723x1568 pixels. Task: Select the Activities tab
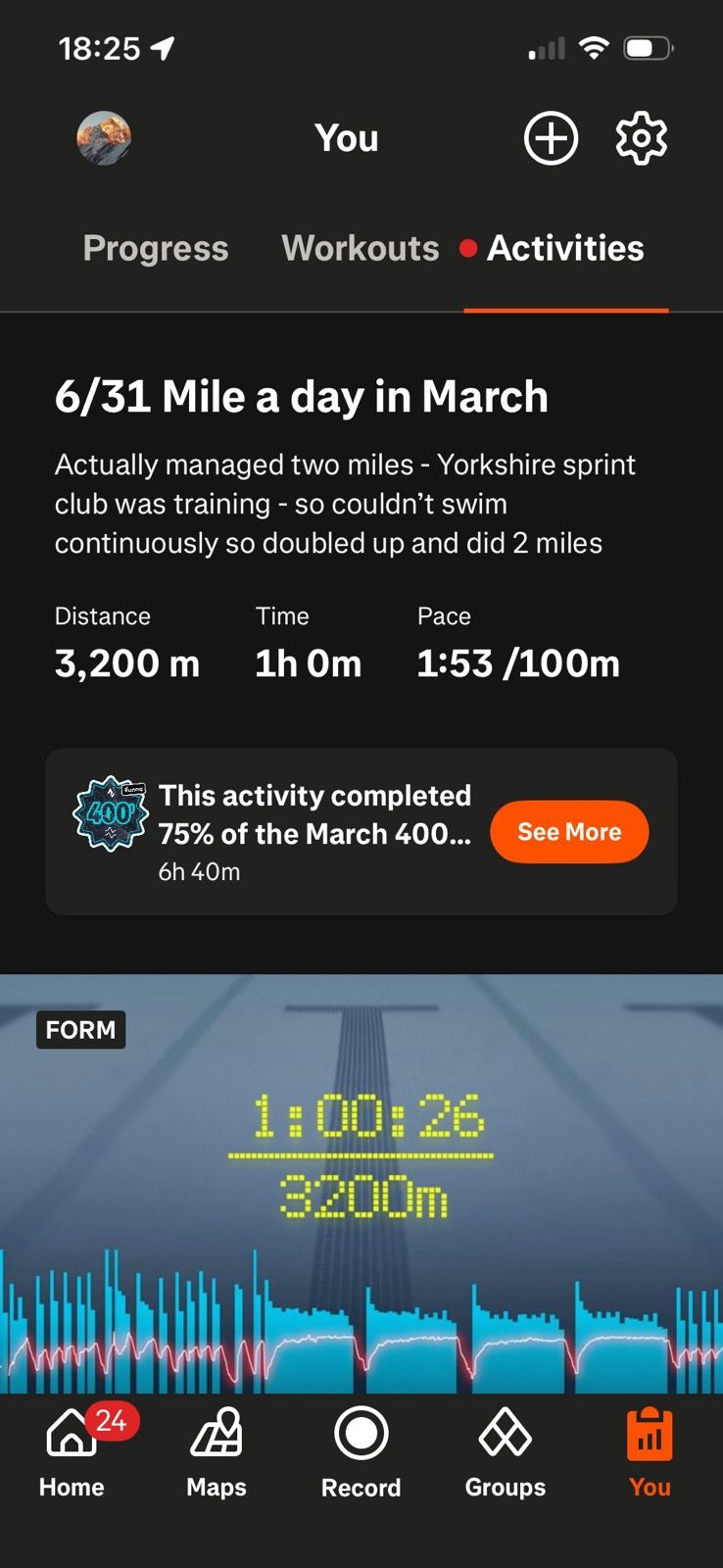coord(565,249)
